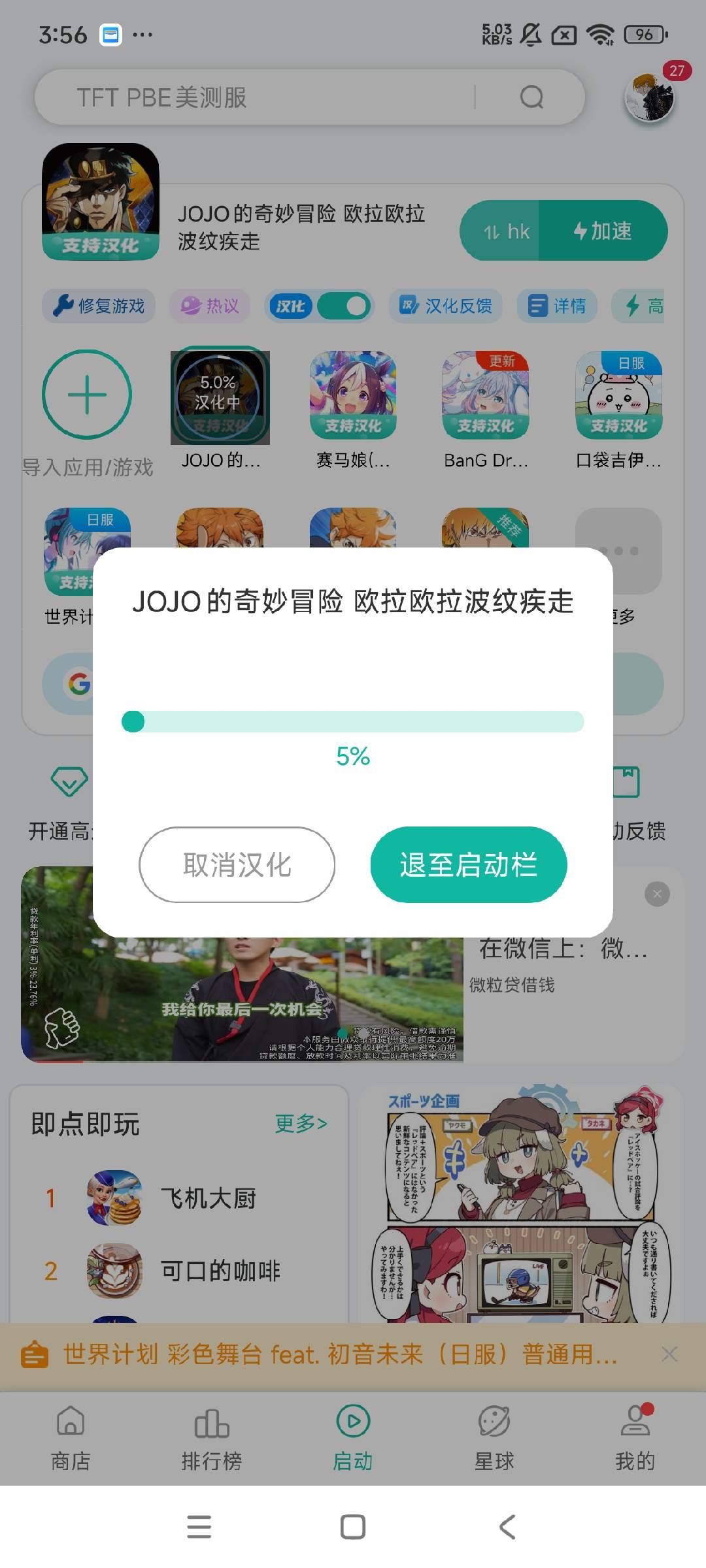Tap 退至启动栏 to minimize to launcher
The image size is (706, 1568).
pos(468,864)
